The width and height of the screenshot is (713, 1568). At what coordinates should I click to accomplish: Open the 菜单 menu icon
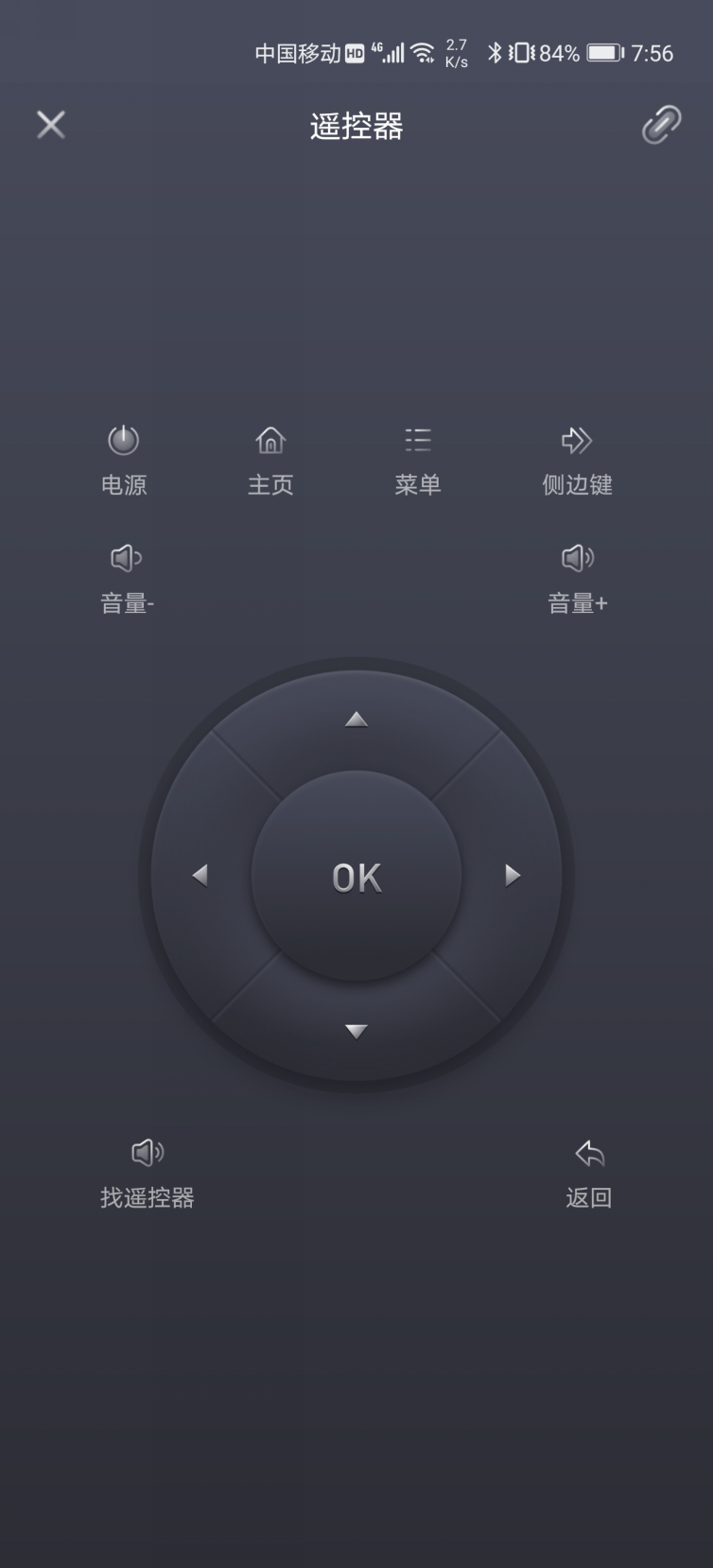point(418,439)
